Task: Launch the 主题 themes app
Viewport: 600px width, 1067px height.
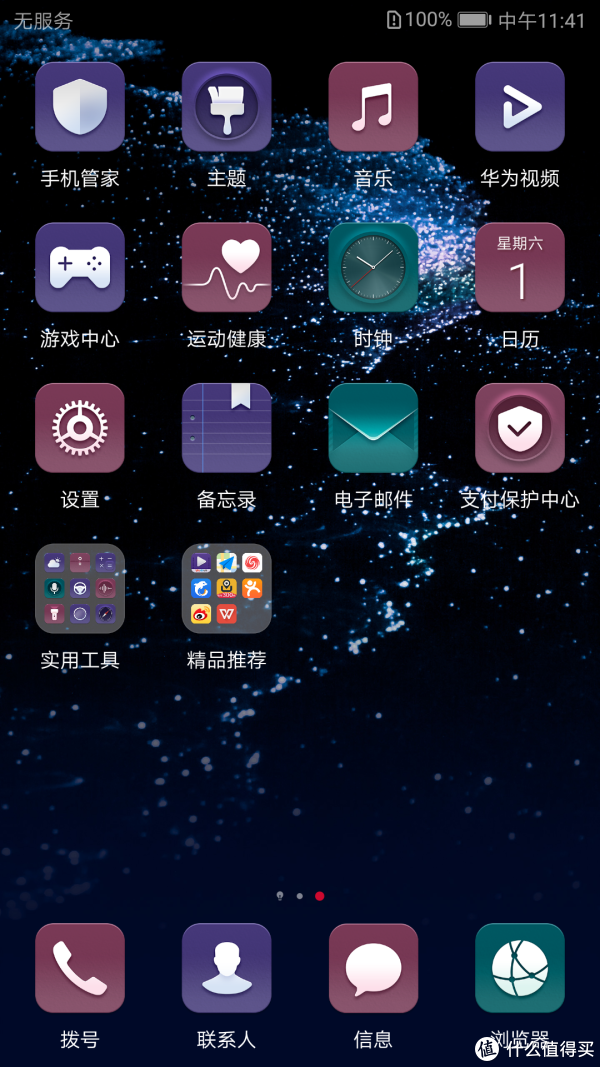Action: coord(227,107)
